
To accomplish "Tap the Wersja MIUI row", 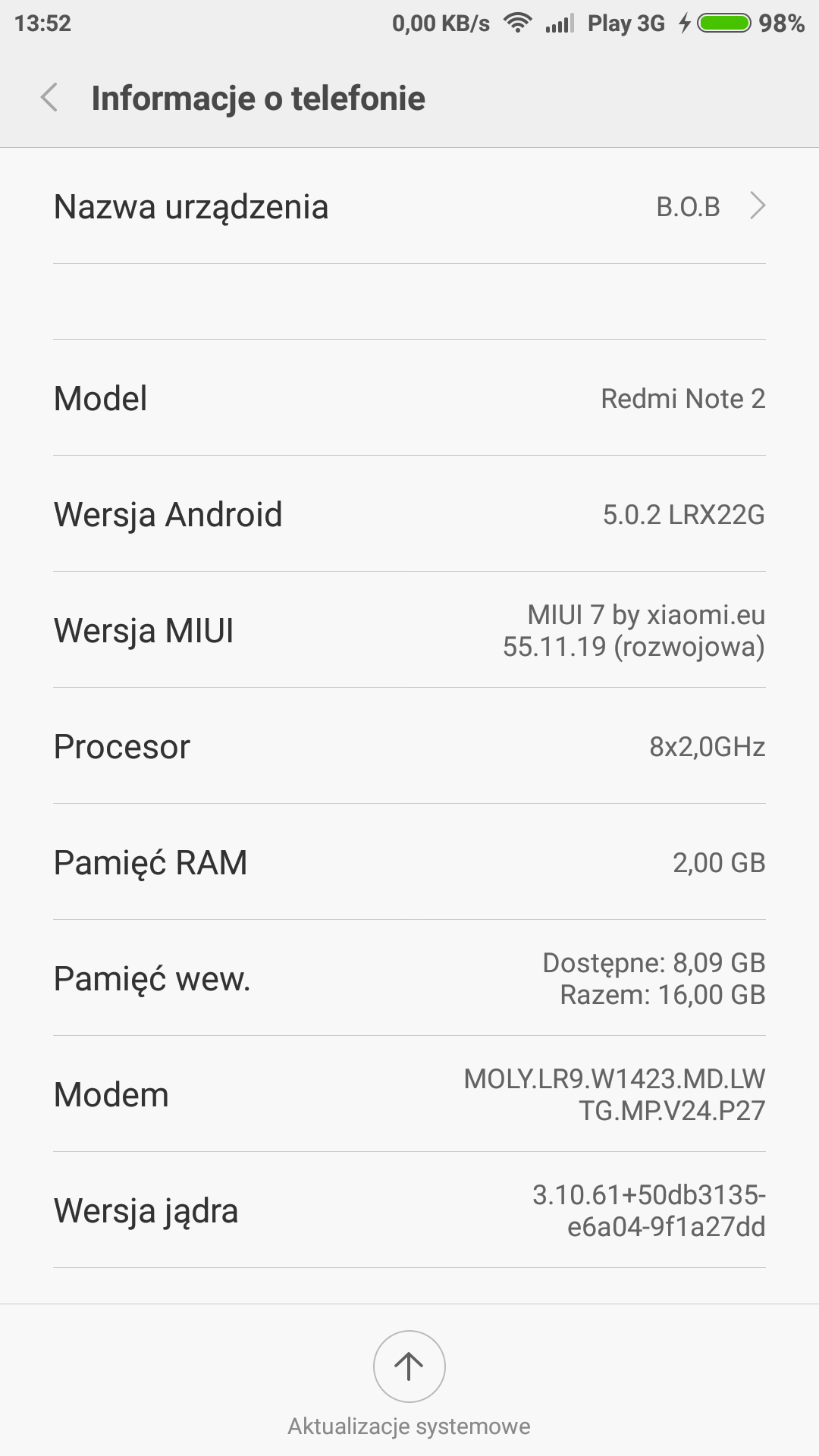I will 409,630.
